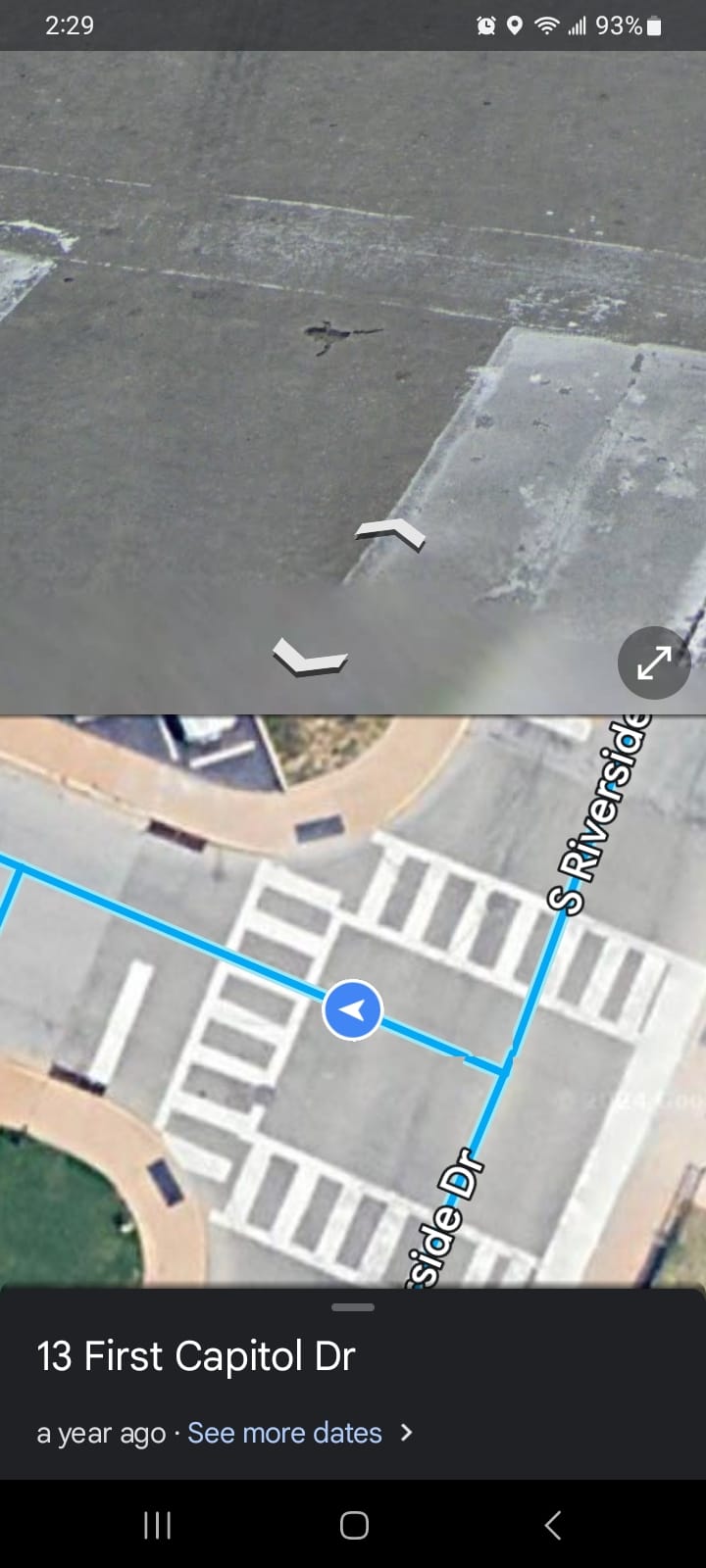
Task: Tap the blue position marker on the map
Action: pos(353,1009)
